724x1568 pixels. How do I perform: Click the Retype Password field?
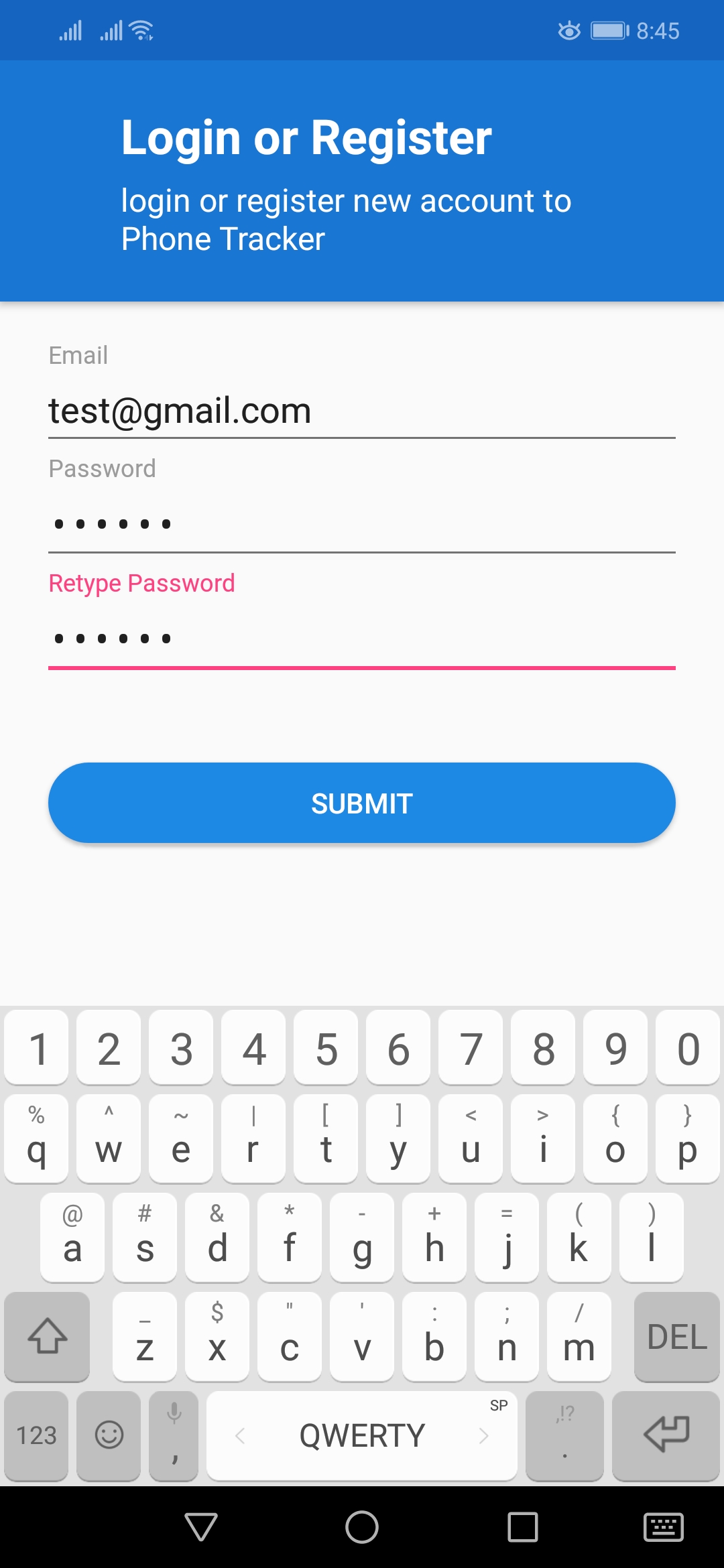[362, 638]
